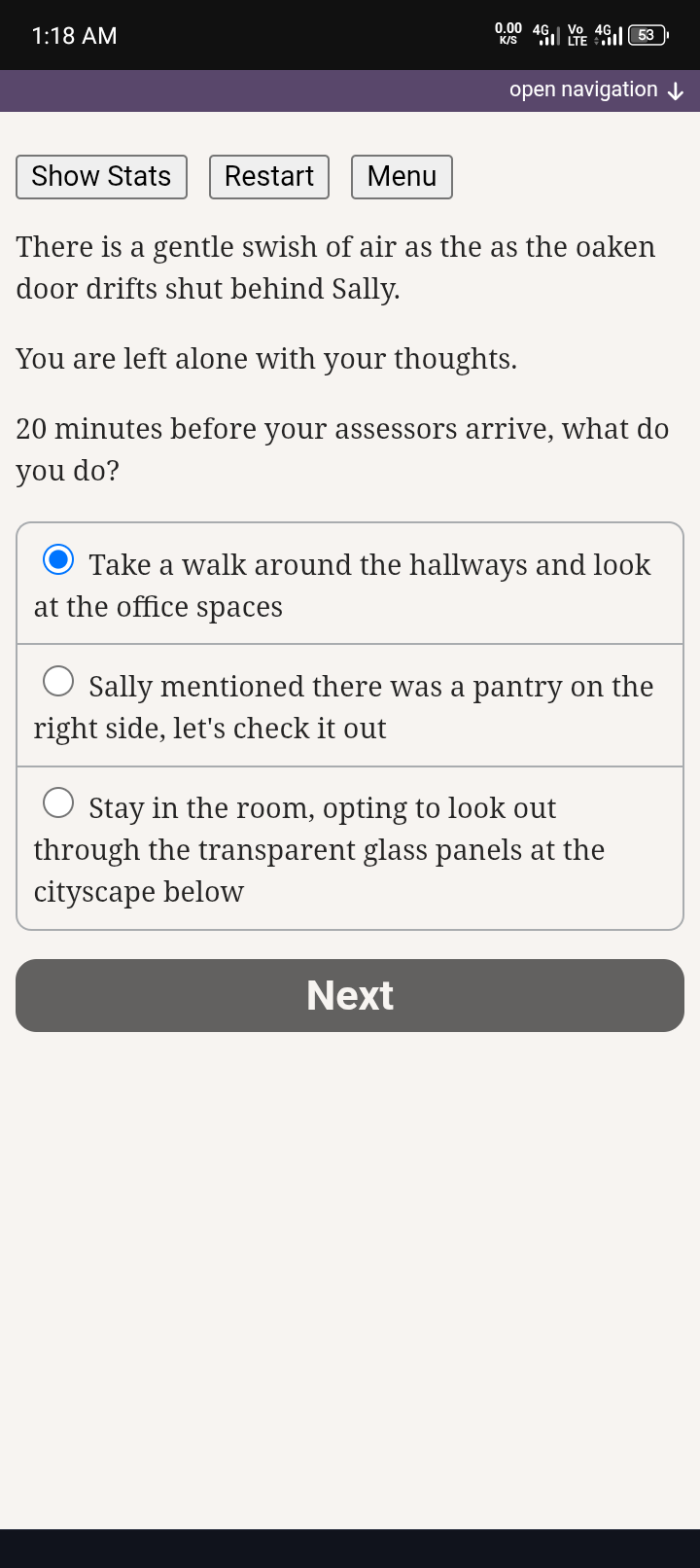Select the walk around the hallways option
700x1568 pixels.
(59, 559)
